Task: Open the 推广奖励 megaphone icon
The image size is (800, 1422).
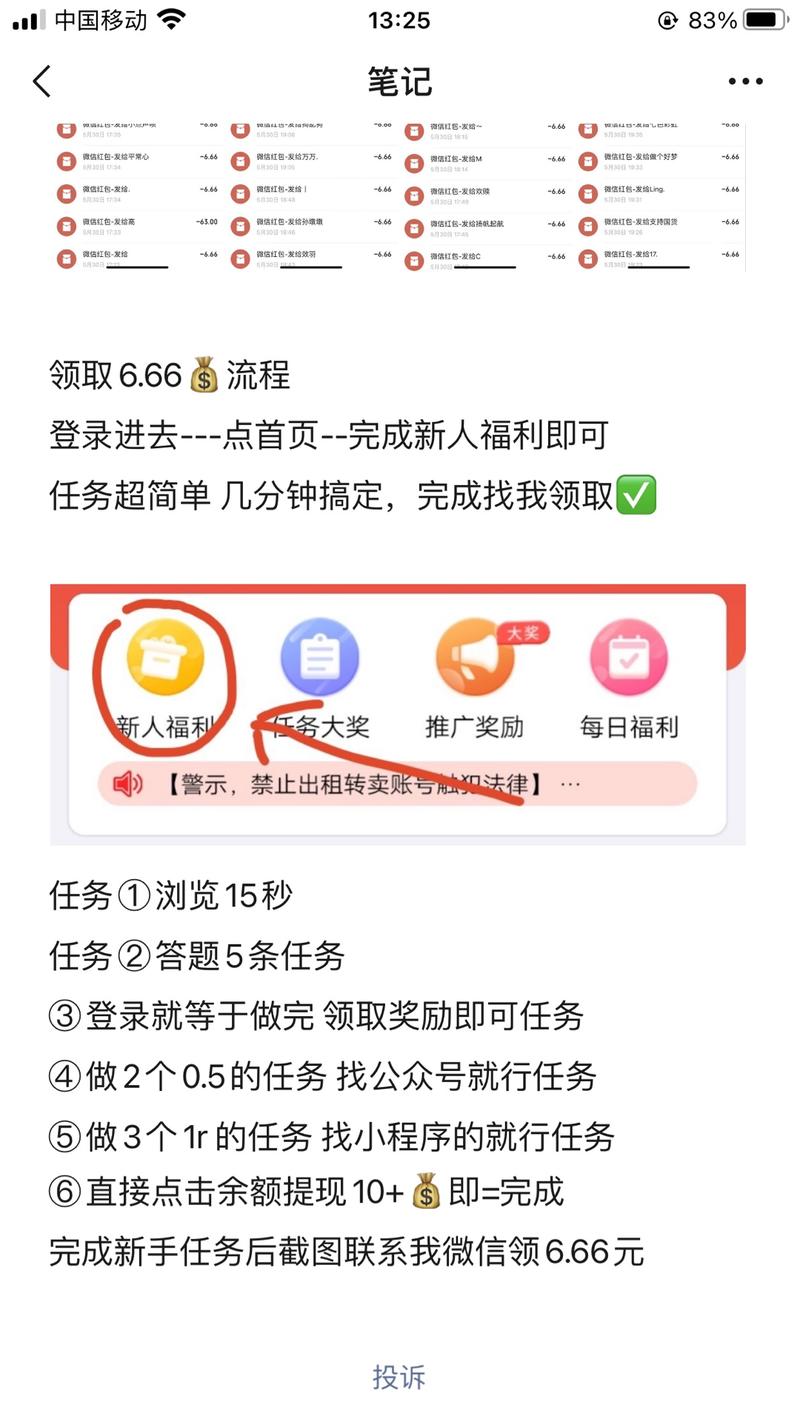Action: pos(475,657)
